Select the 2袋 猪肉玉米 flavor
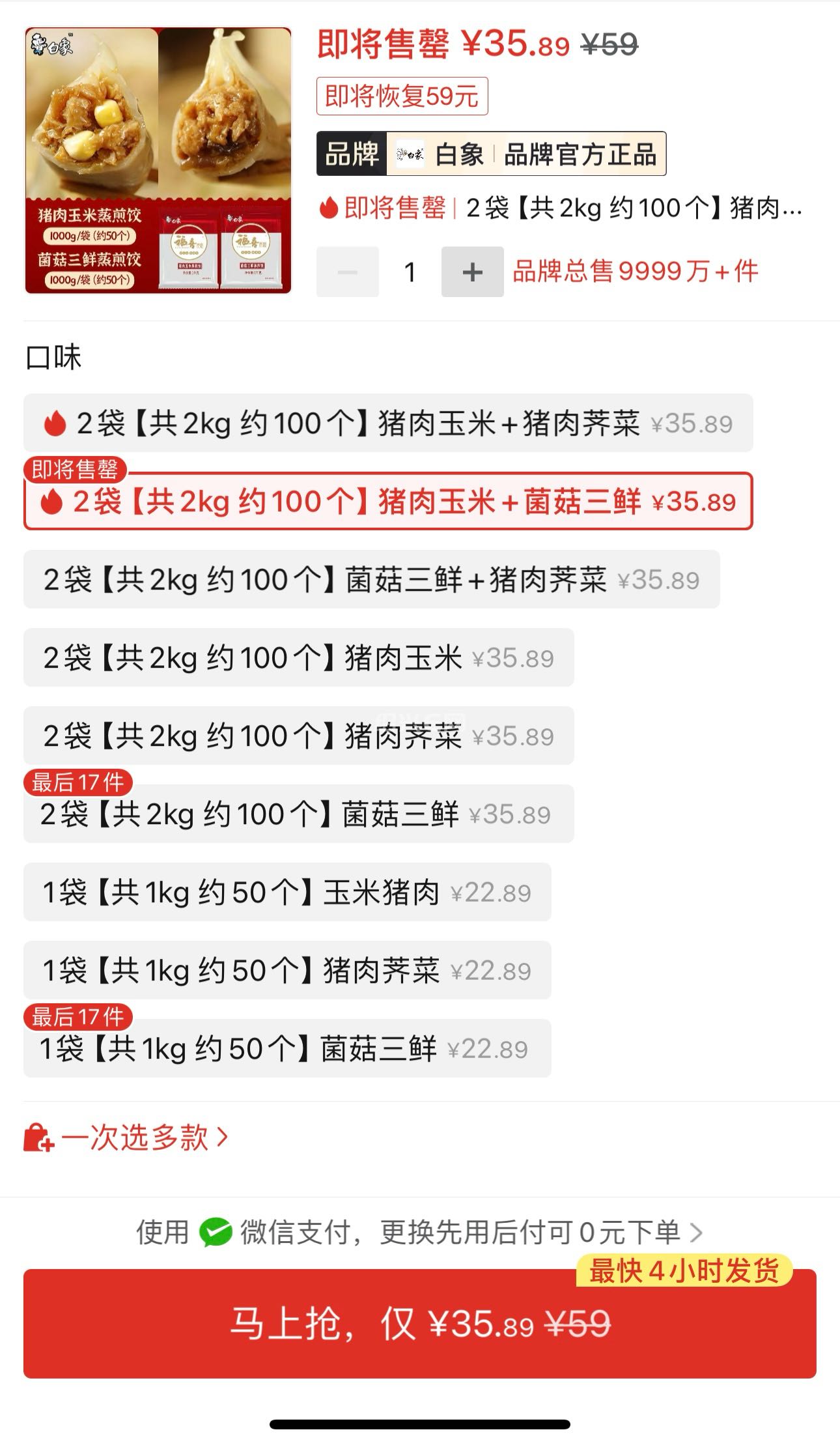 pos(298,658)
